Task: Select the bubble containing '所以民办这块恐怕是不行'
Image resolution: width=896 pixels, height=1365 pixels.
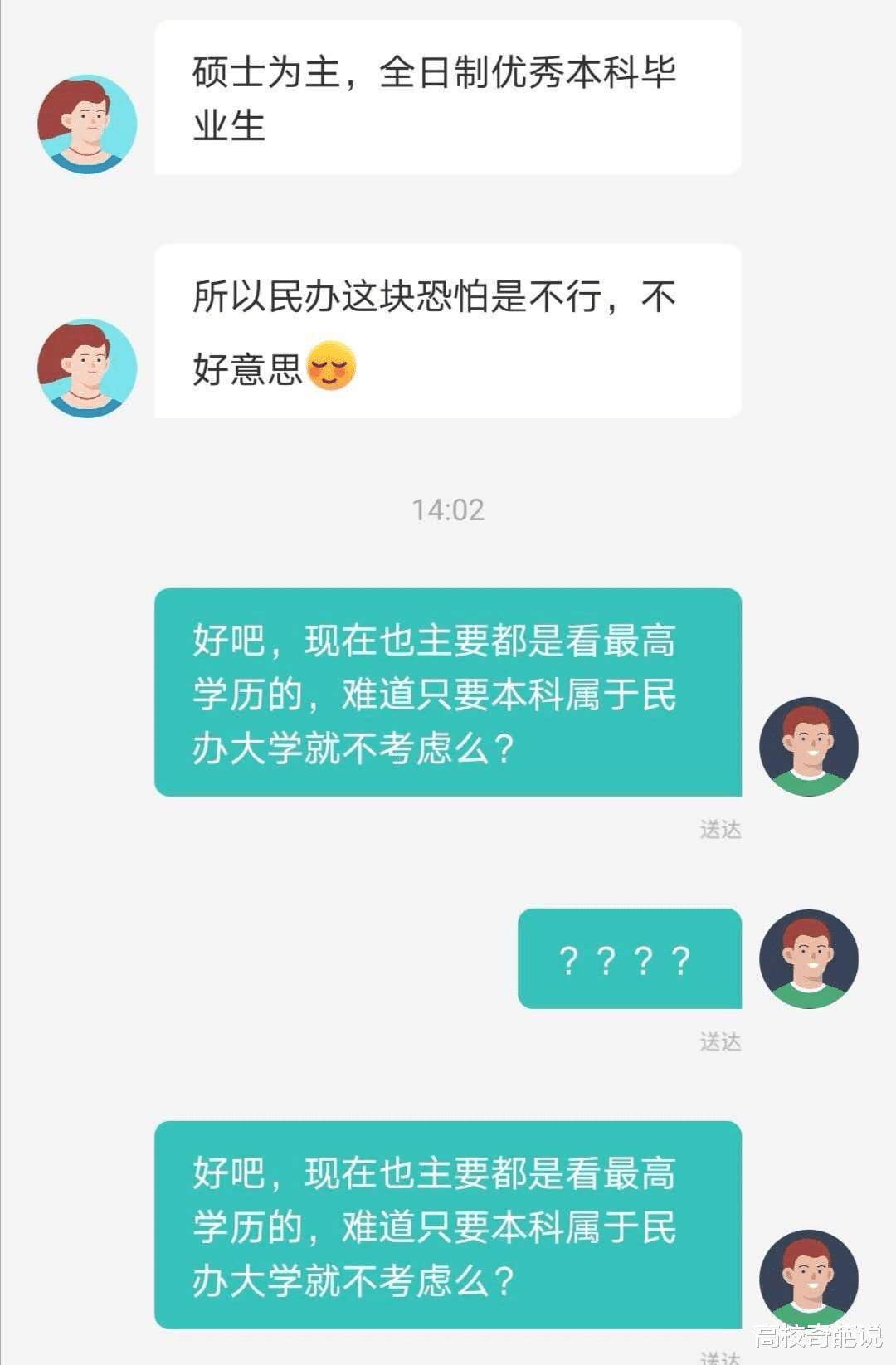Action: (448, 328)
